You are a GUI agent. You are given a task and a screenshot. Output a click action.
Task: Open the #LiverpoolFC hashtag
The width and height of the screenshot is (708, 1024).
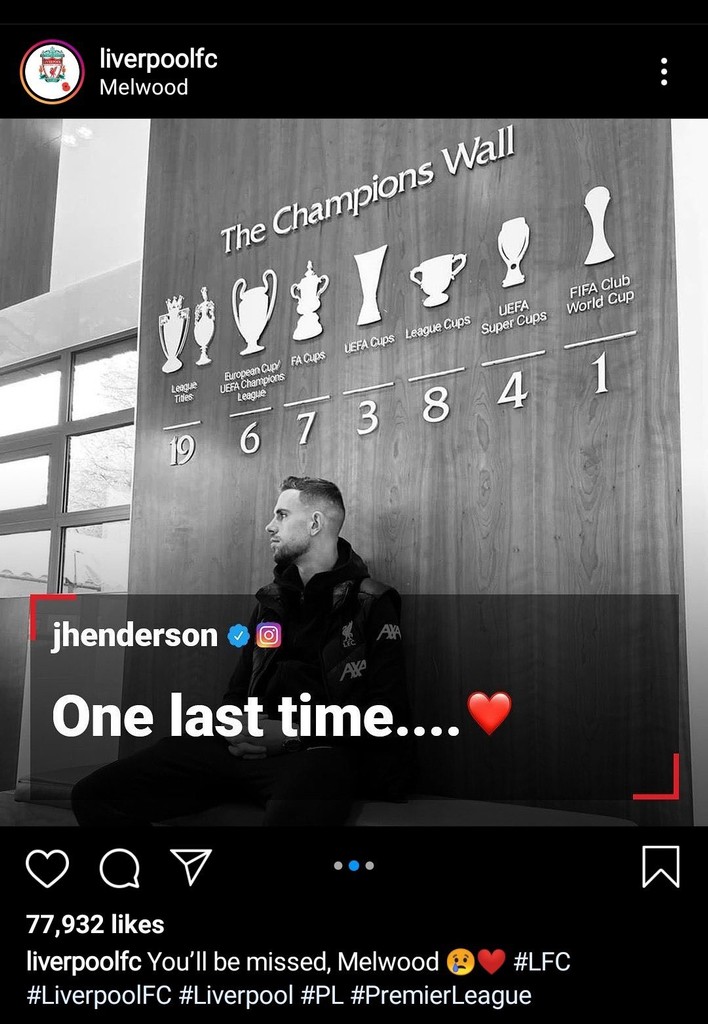coord(99,996)
